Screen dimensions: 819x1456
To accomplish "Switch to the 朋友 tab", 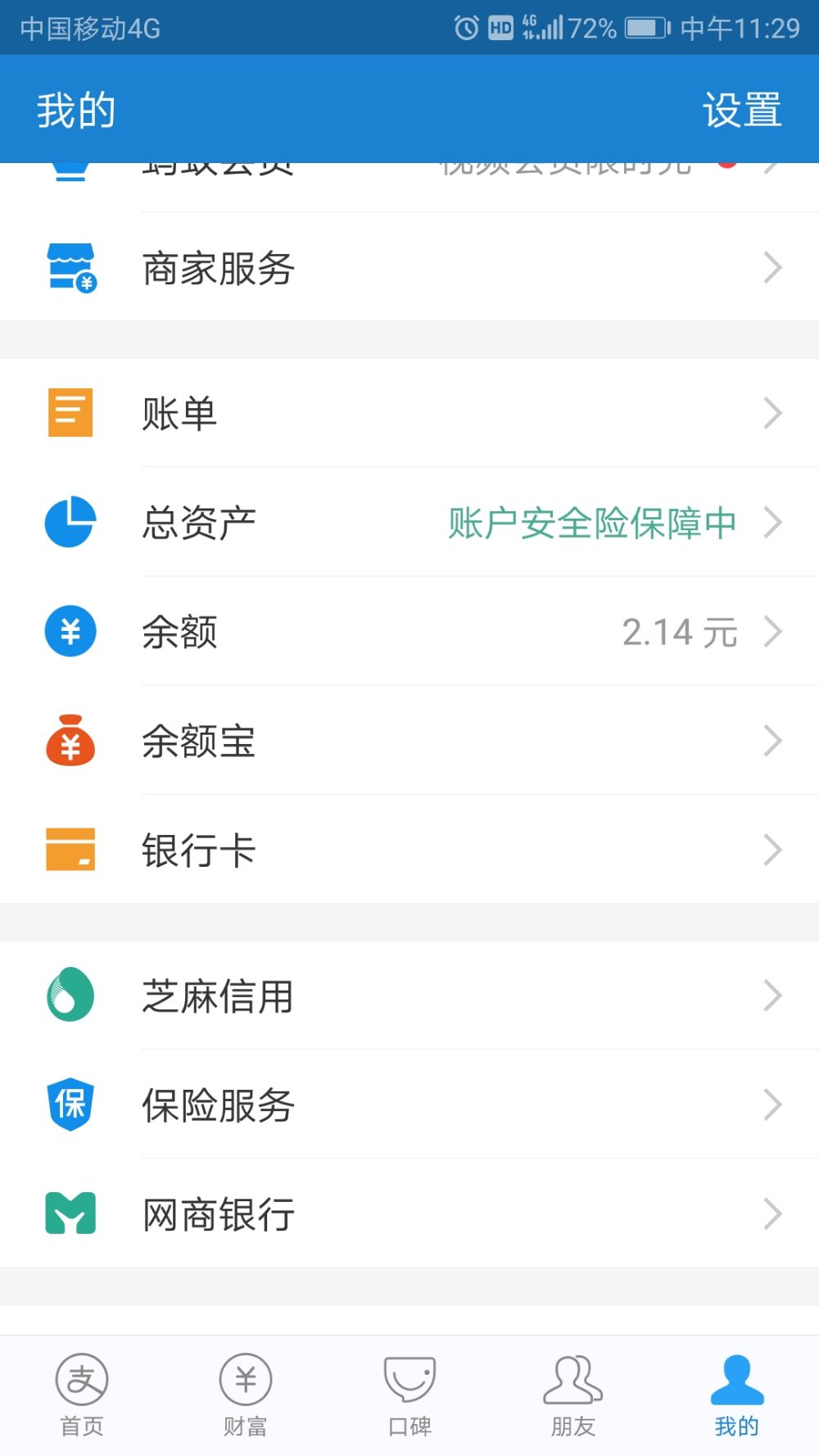I will (573, 1395).
